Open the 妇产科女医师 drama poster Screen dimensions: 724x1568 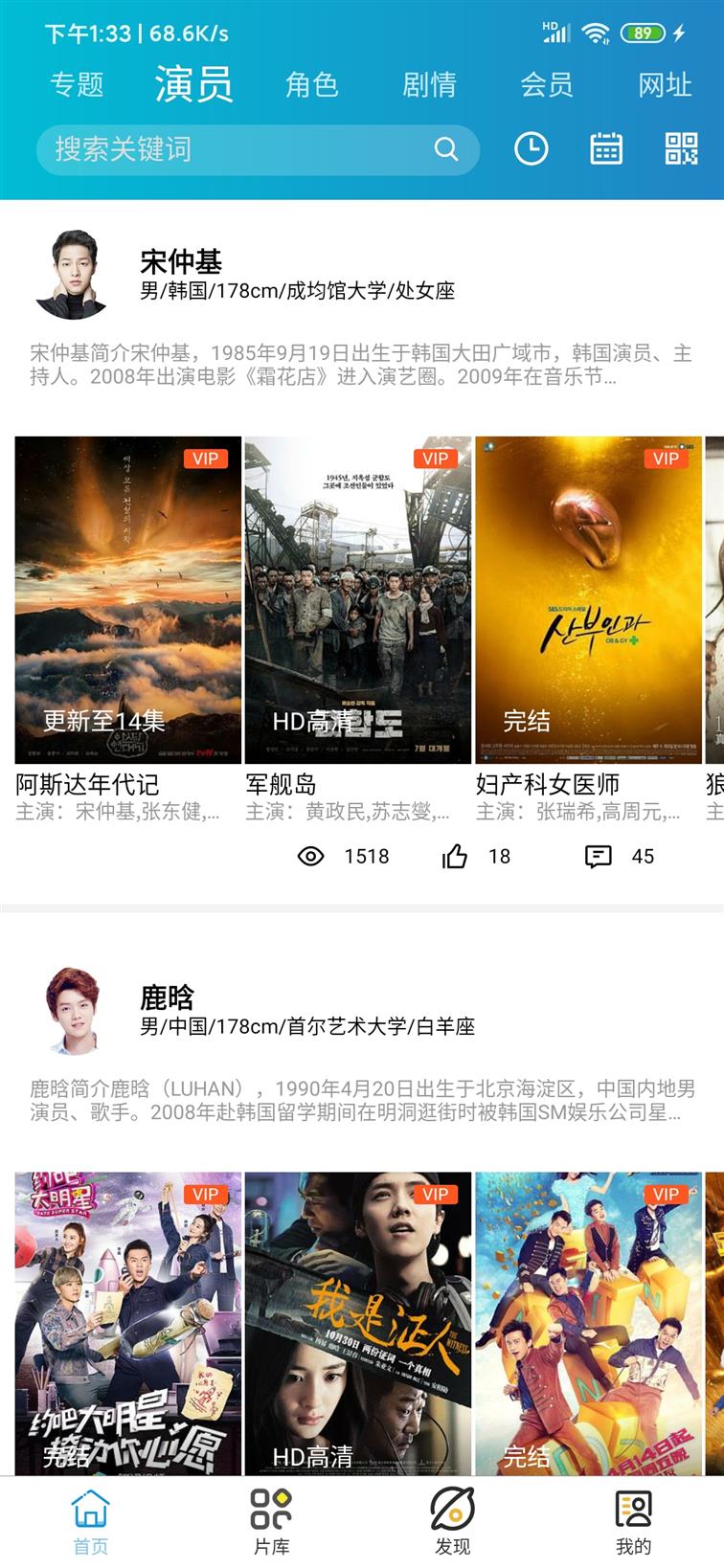589,599
